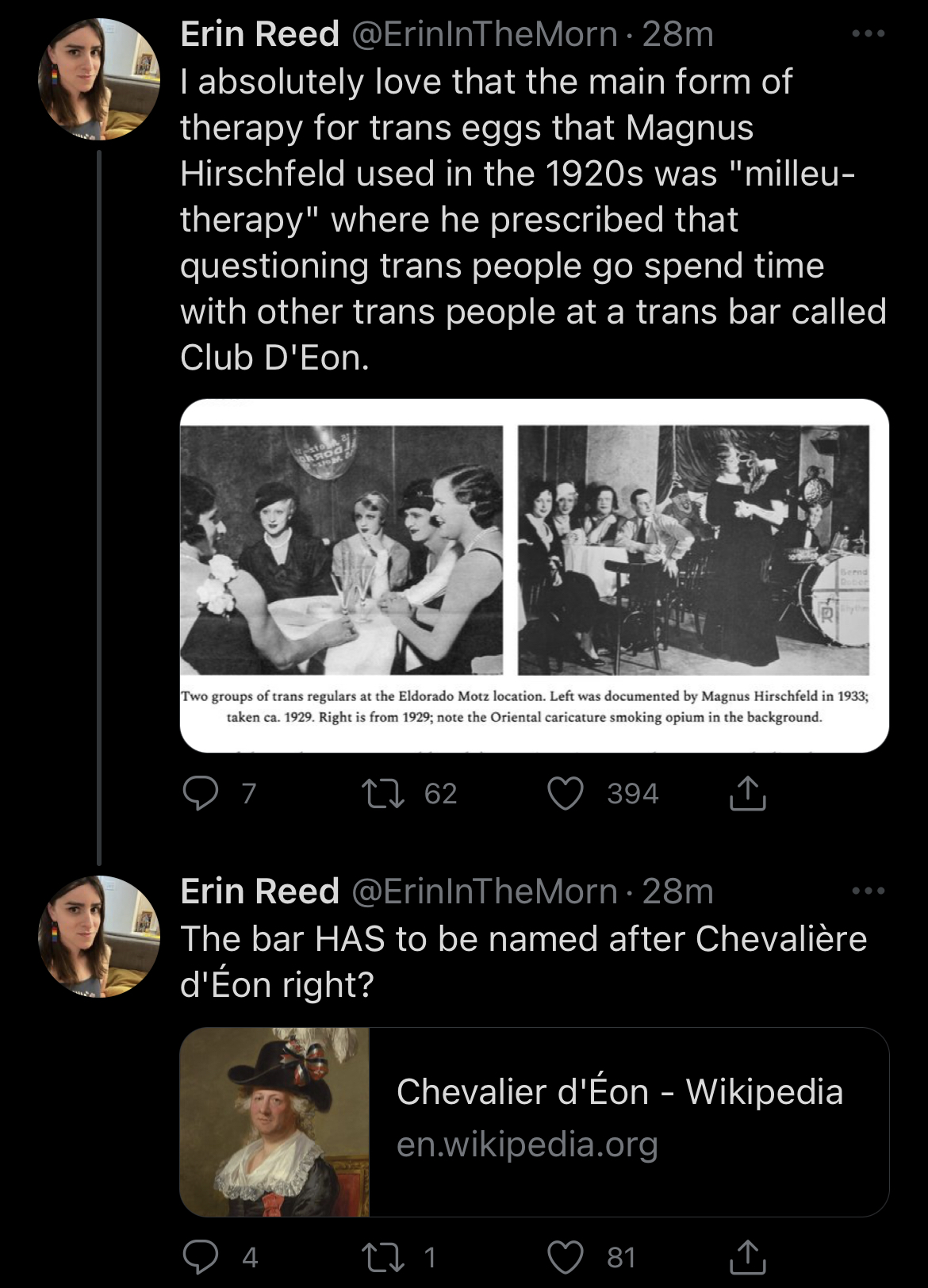This screenshot has height=1288, width=928.
Task: Open Erin Reed's avatar on first tweet
Action: coord(99,79)
